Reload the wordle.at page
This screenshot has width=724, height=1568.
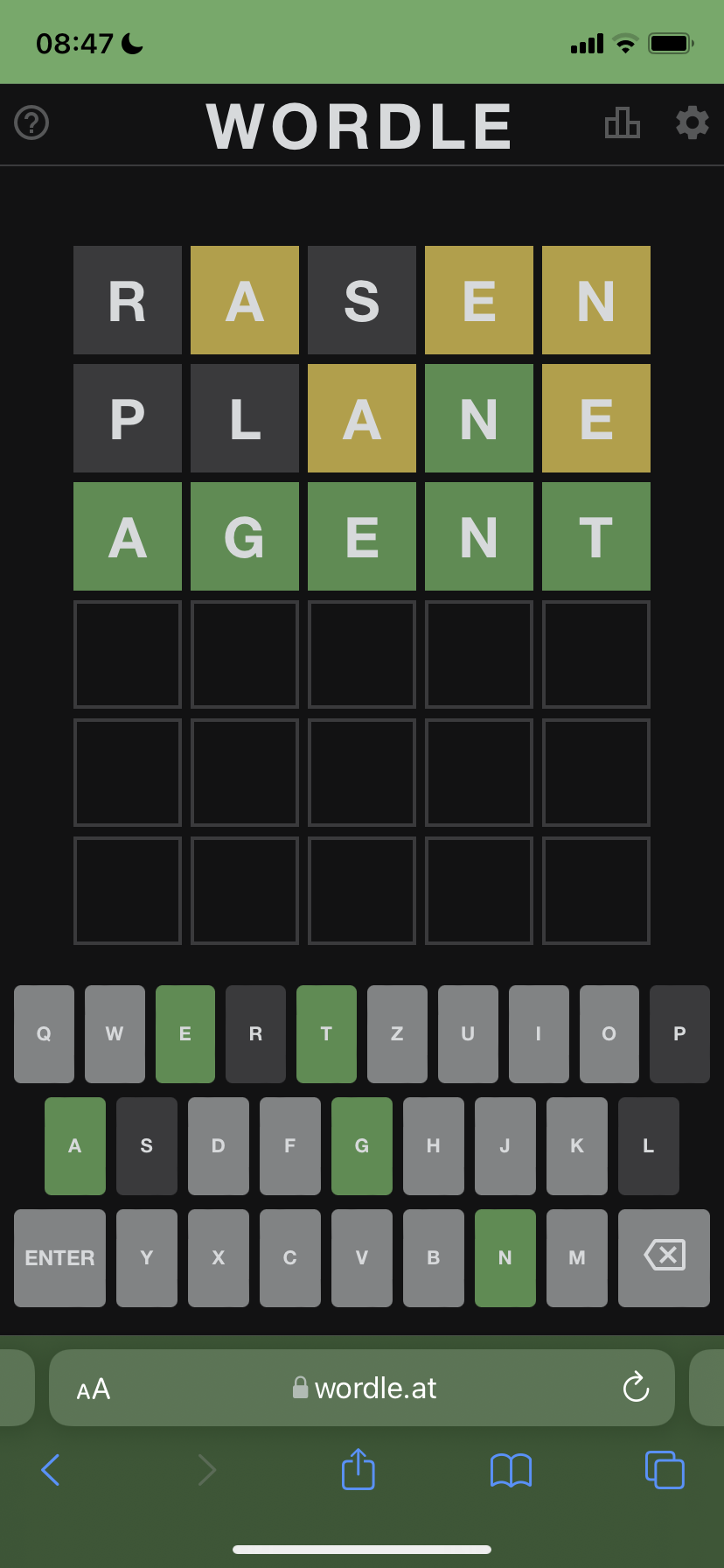click(x=636, y=1387)
